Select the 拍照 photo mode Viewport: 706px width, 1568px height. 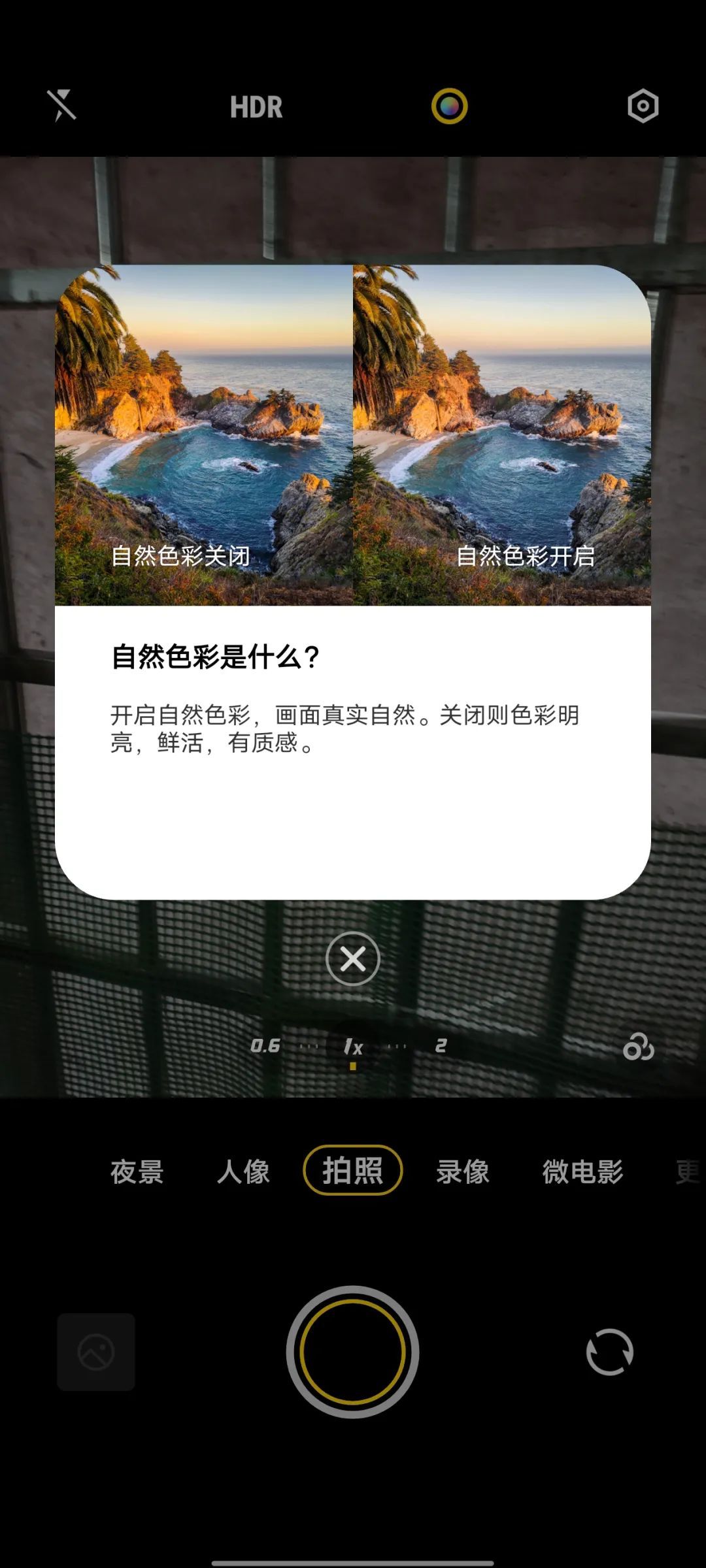click(353, 1170)
